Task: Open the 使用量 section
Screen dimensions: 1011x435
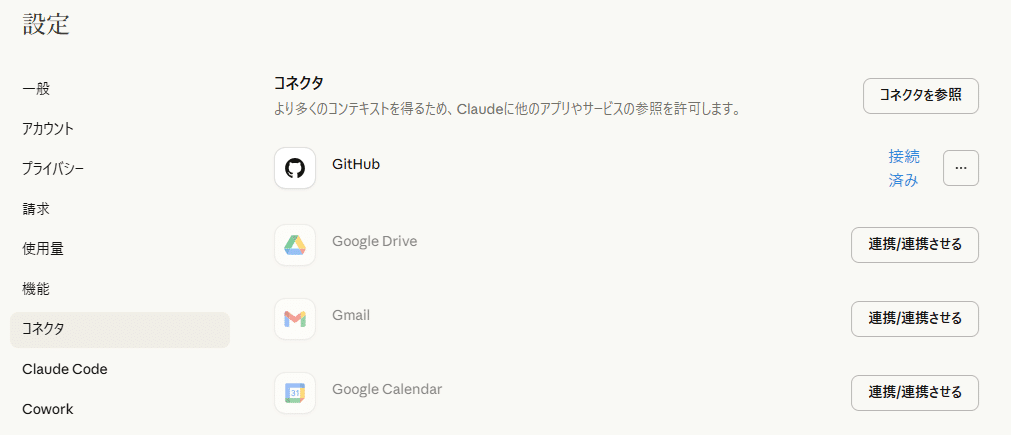Action: pyautogui.click(x=43, y=248)
